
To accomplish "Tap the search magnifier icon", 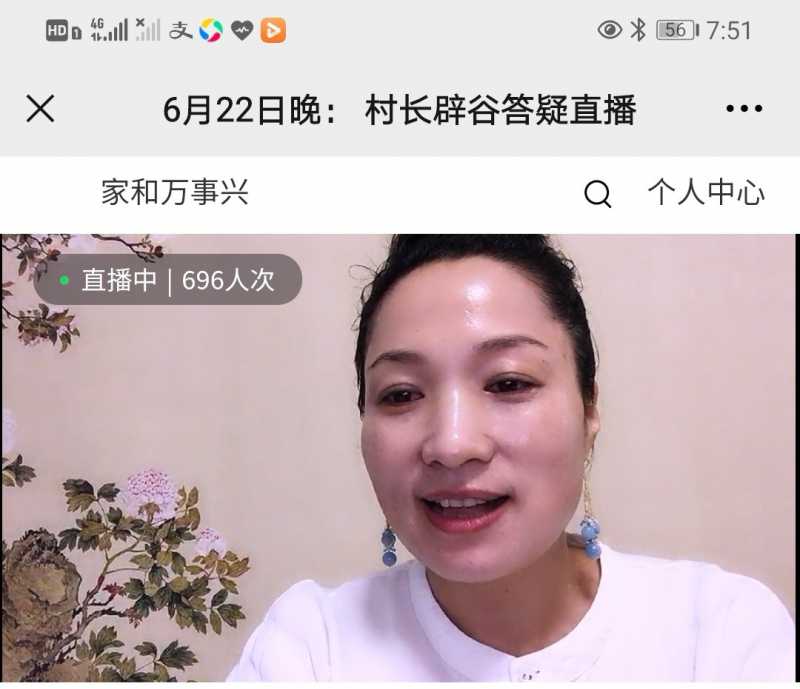I will click(x=597, y=194).
